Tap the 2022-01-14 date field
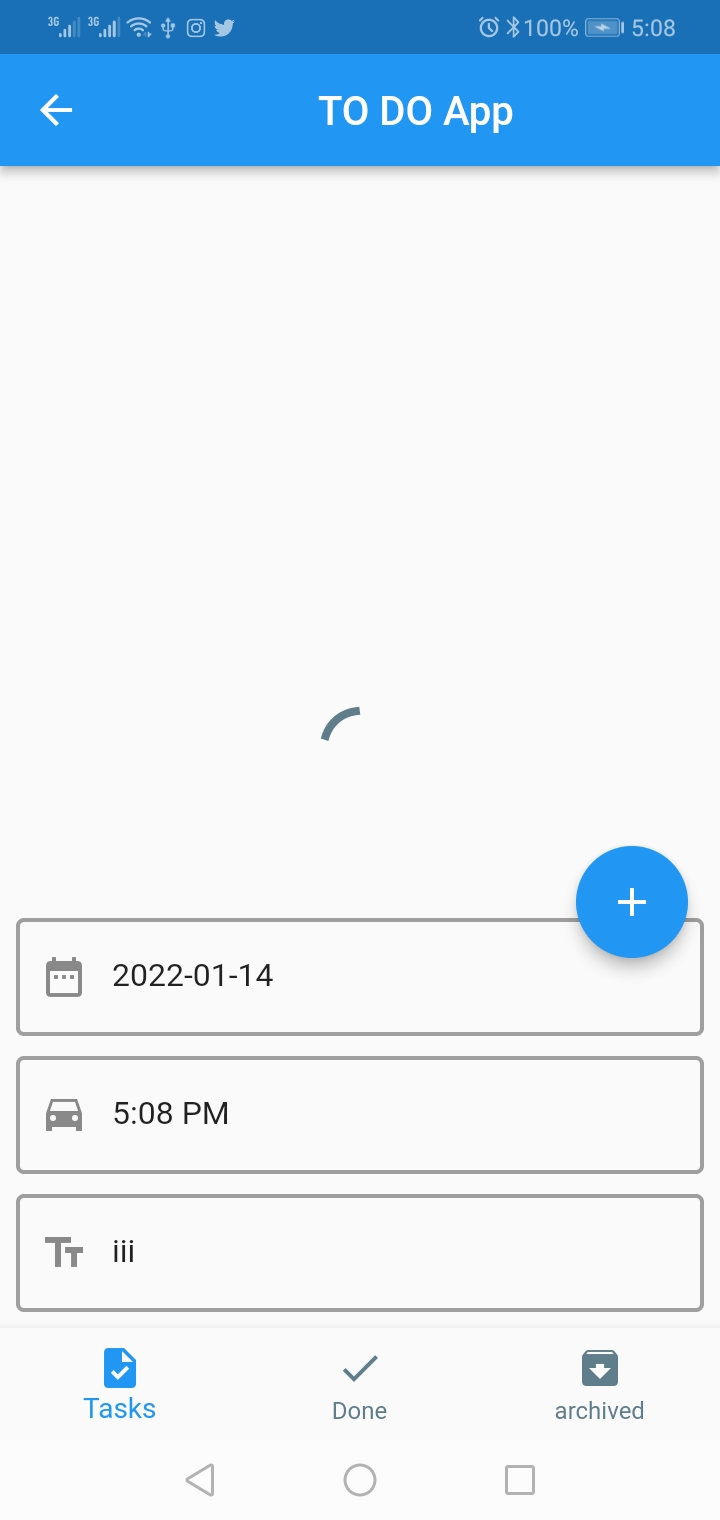 coord(359,975)
